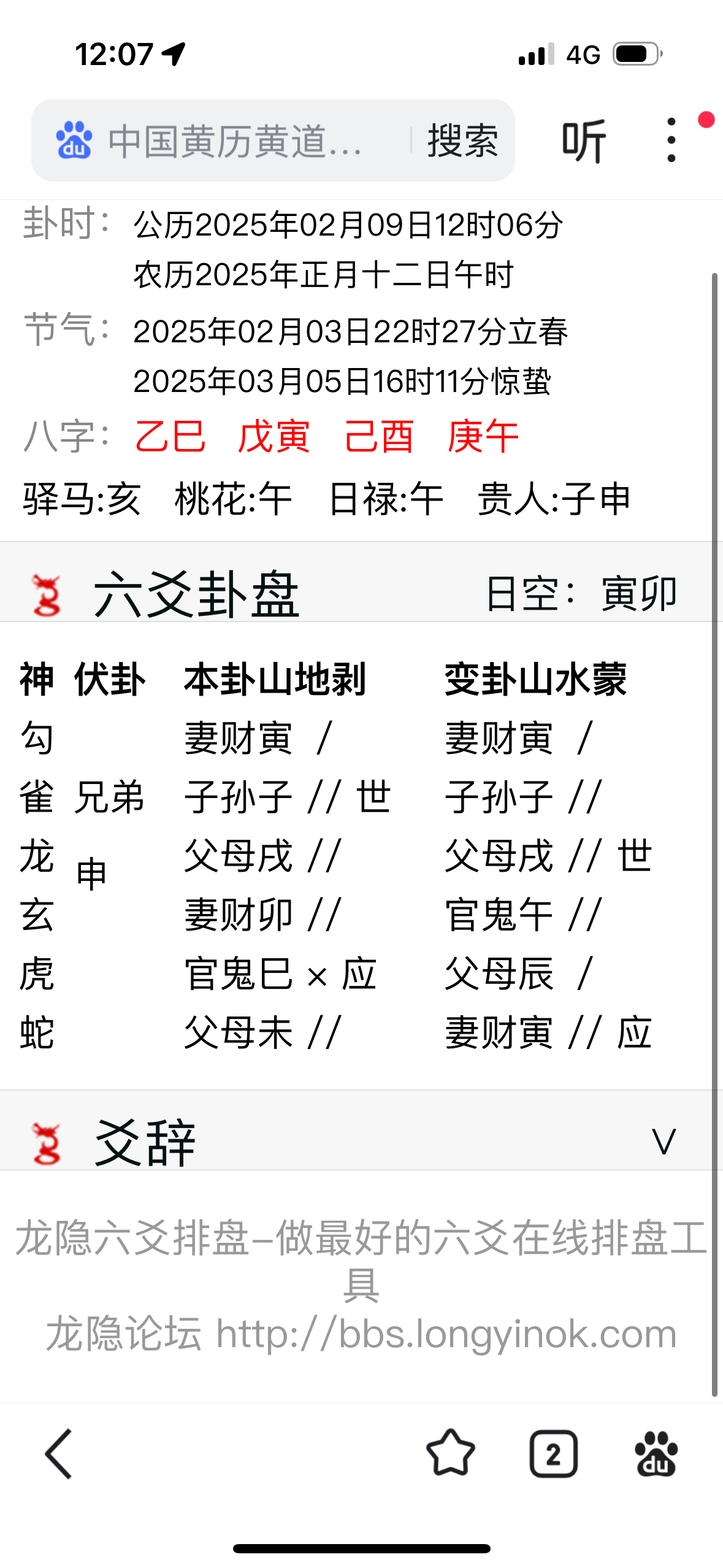Go back to the previous page

click(59, 1454)
